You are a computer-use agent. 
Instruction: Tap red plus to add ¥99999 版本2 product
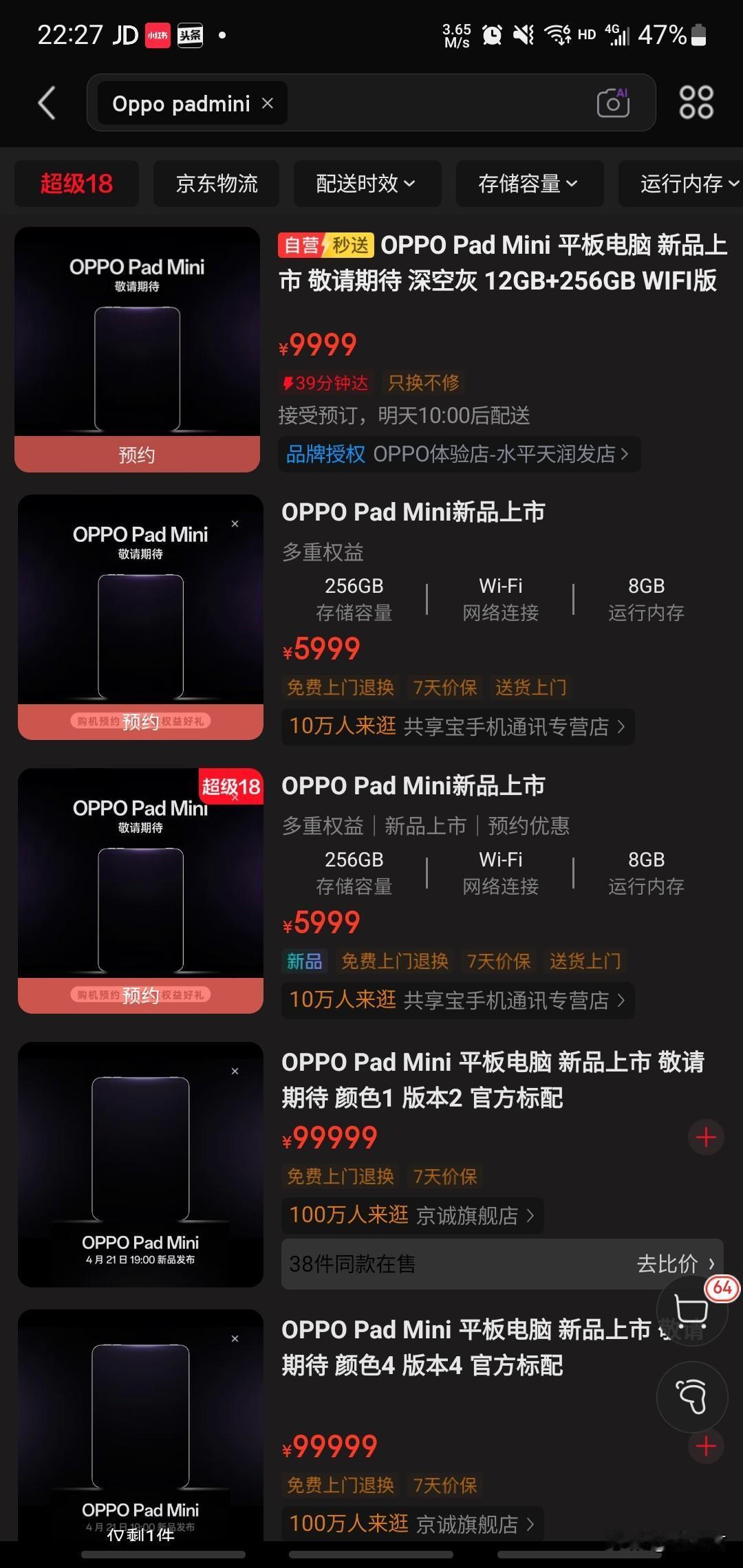tap(706, 1137)
